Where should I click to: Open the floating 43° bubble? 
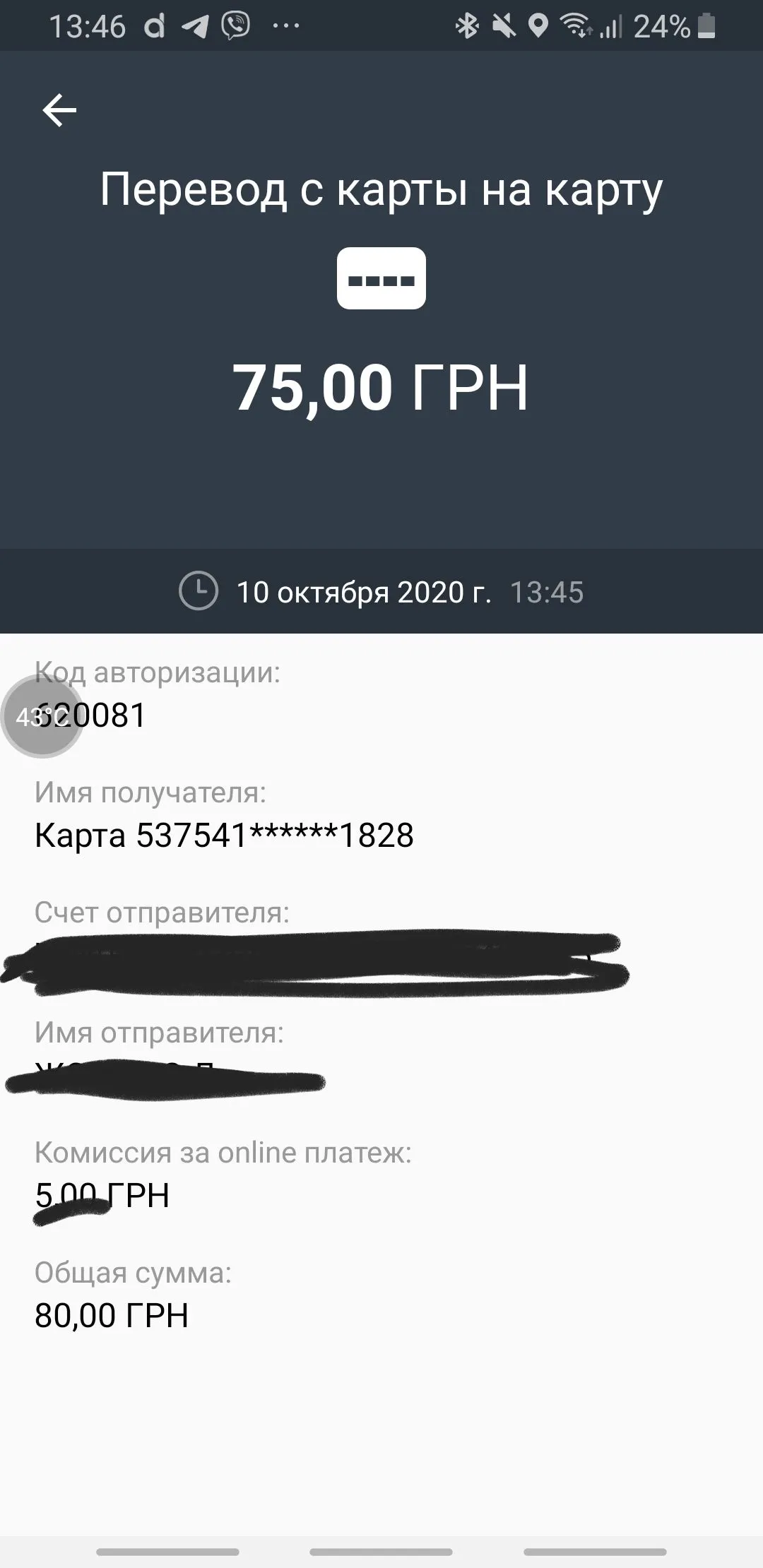tap(41, 717)
